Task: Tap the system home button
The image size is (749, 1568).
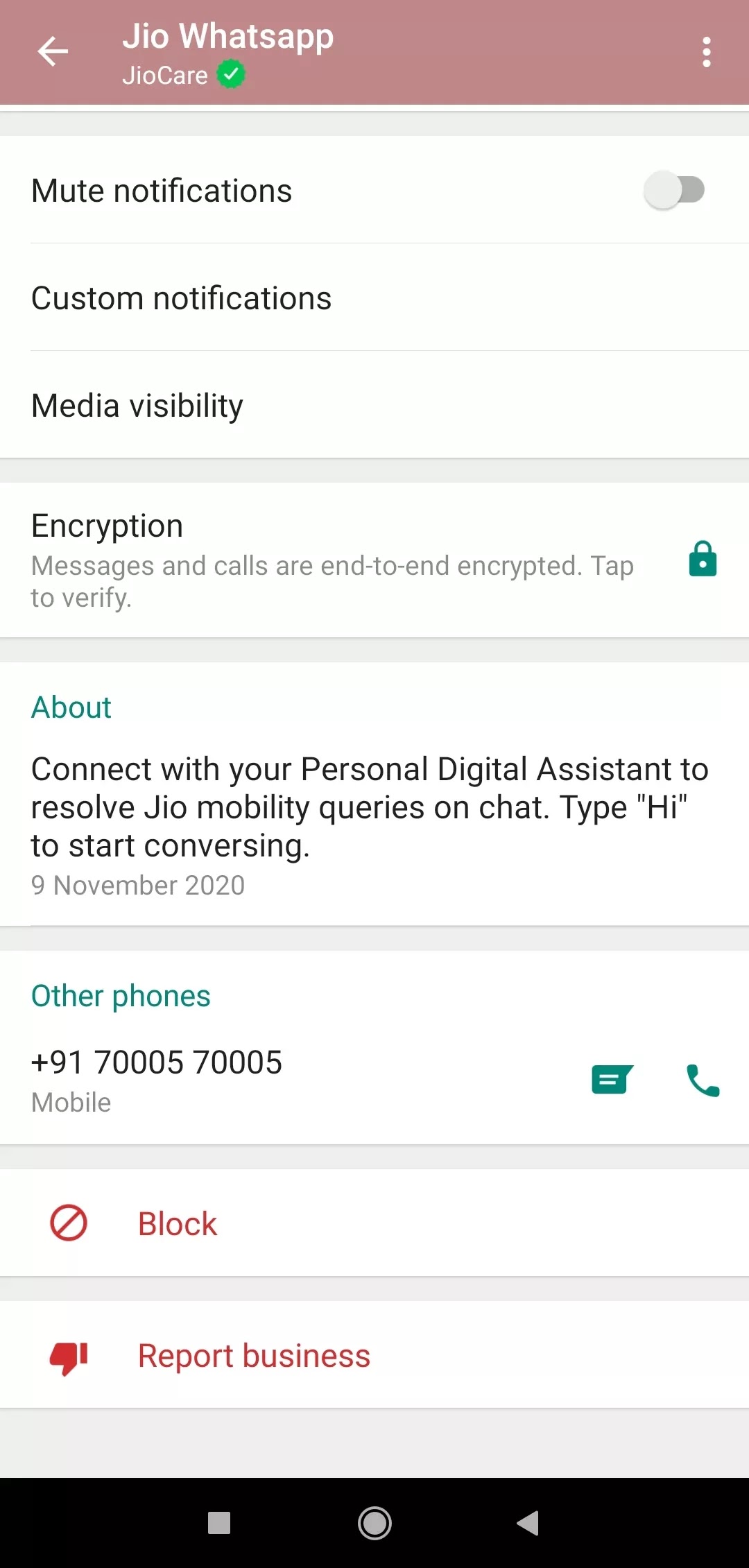Action: click(x=374, y=1523)
